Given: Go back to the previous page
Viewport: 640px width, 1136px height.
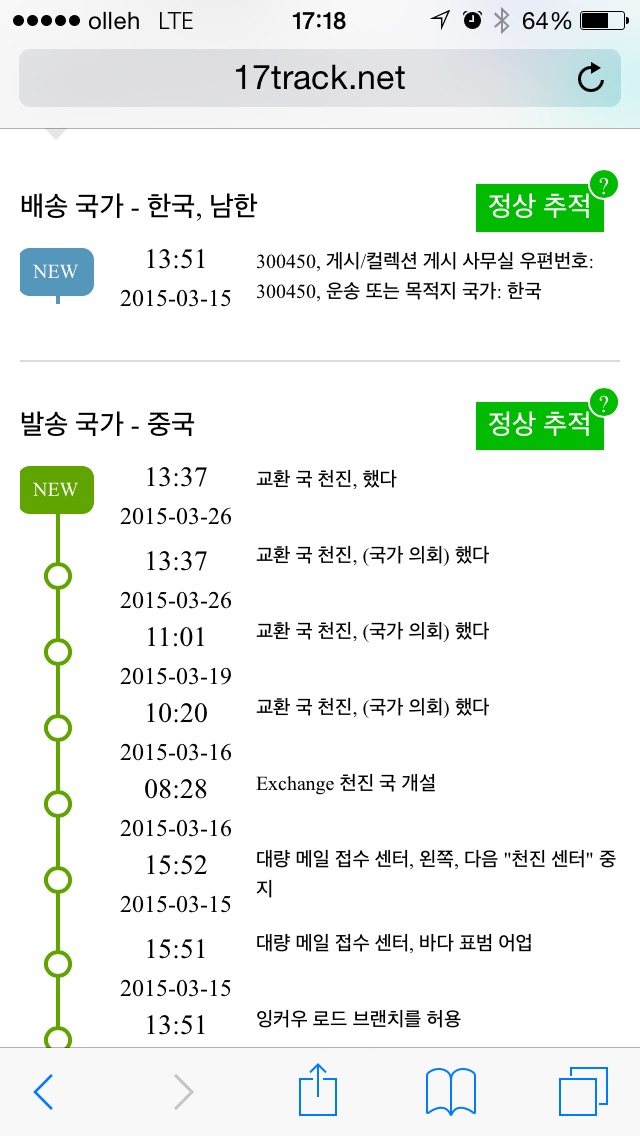Looking at the screenshot, I should click(43, 1092).
